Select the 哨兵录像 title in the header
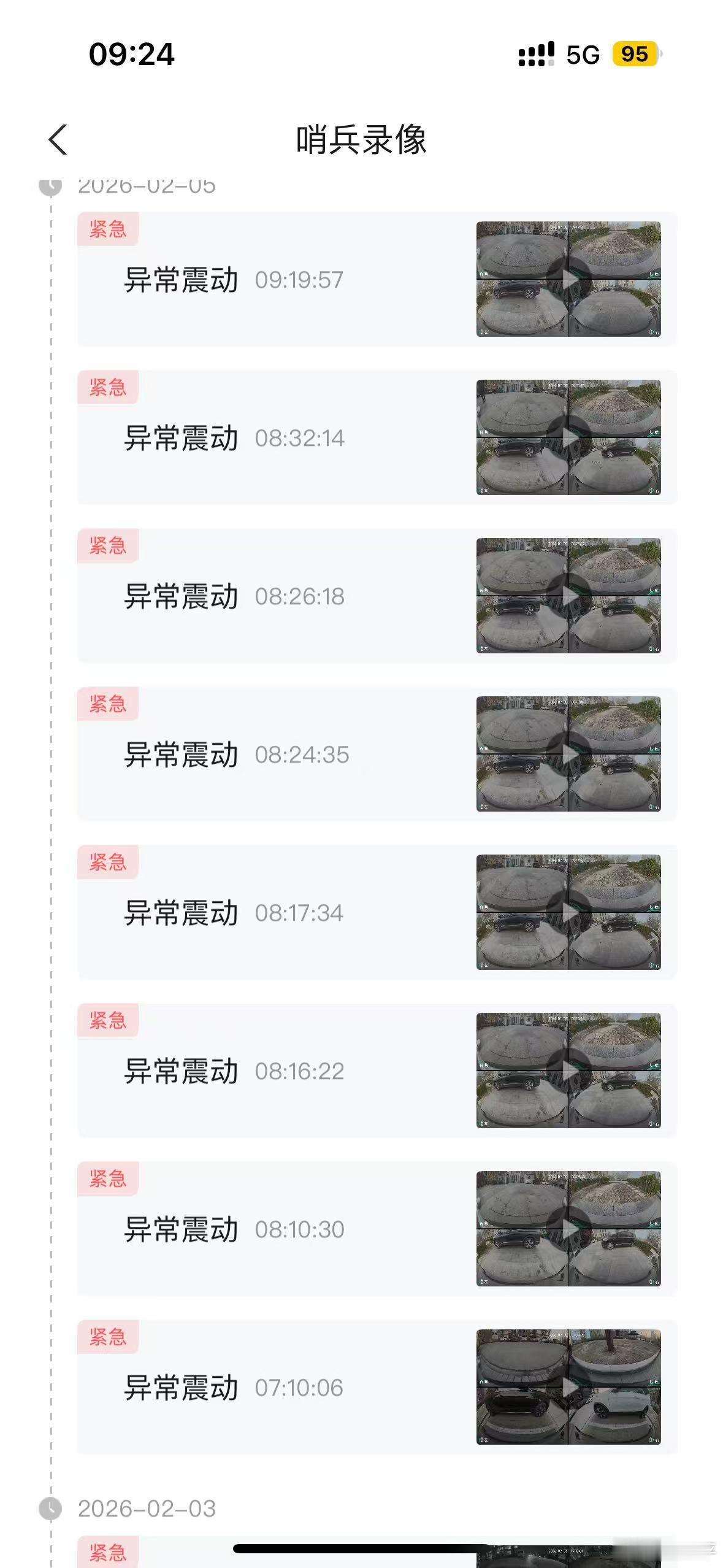 362,139
